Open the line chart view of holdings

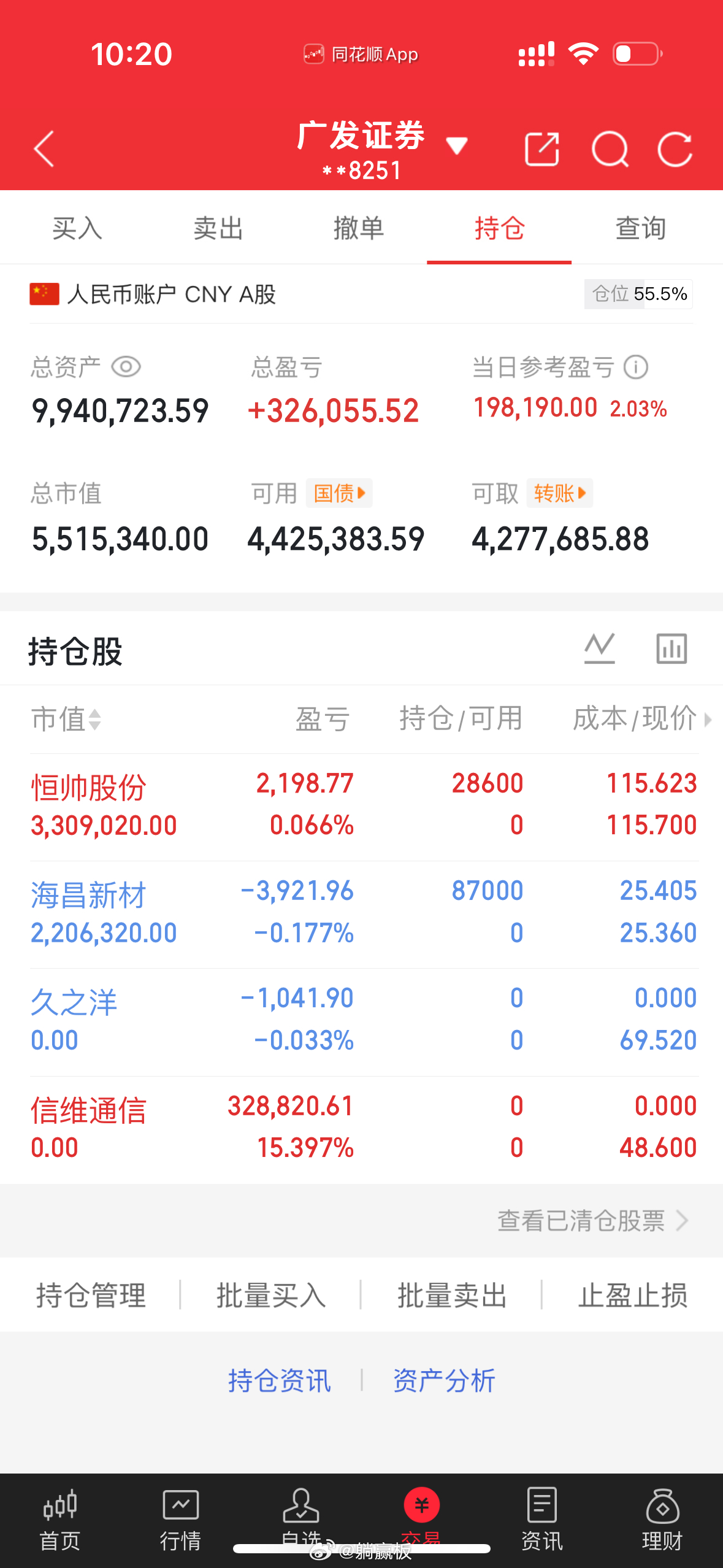pyautogui.click(x=599, y=647)
